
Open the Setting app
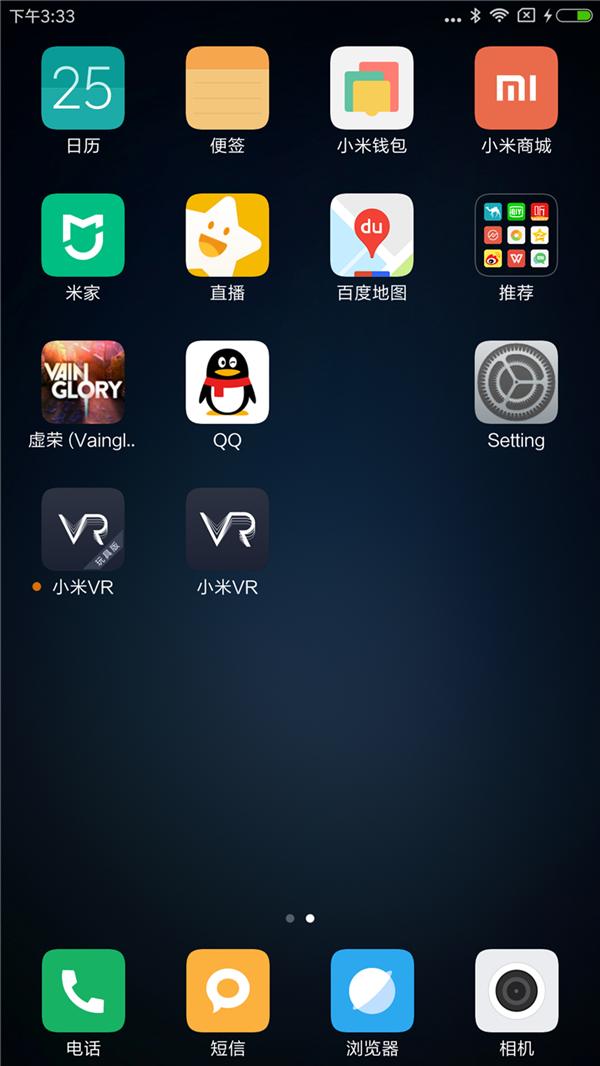pyautogui.click(x=516, y=382)
